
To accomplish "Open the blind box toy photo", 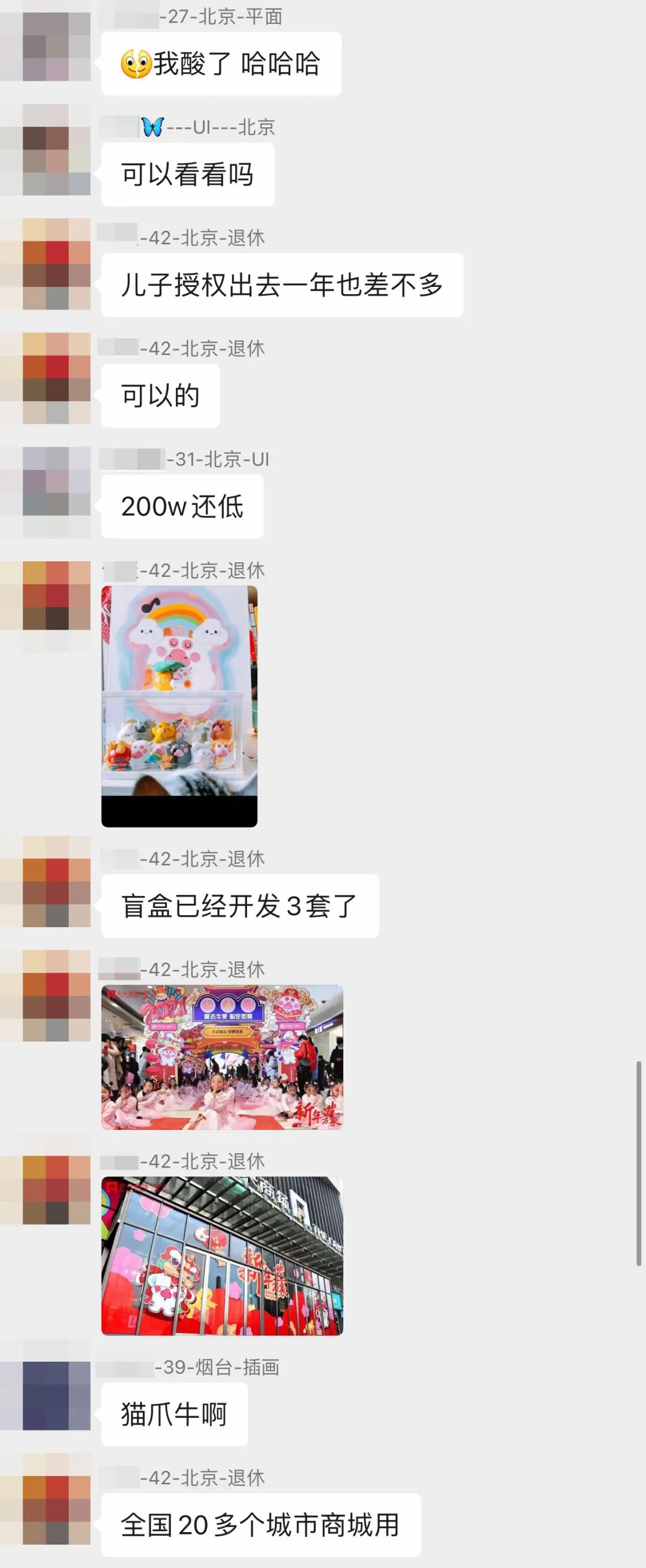I will [x=179, y=705].
